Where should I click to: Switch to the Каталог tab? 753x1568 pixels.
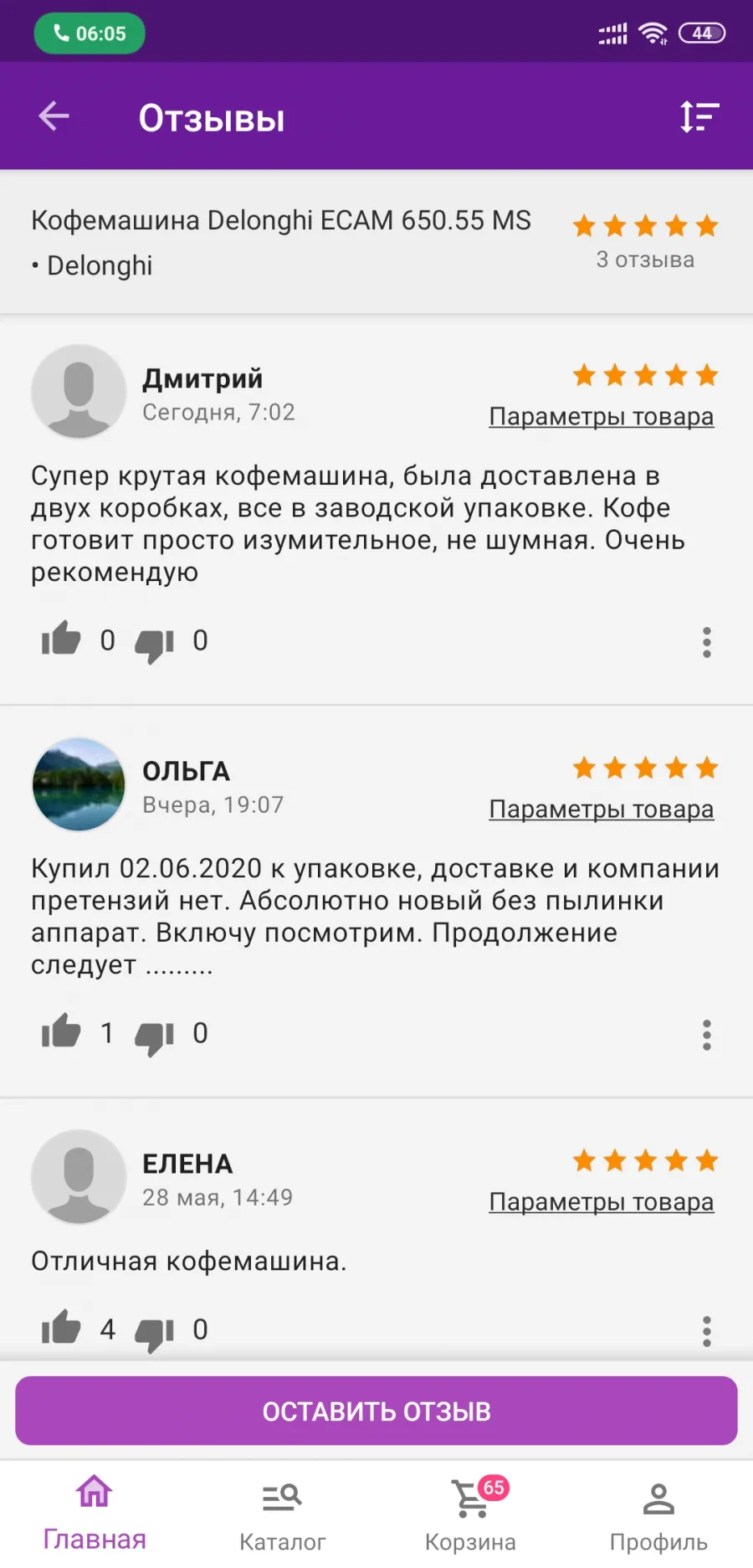283,1514
